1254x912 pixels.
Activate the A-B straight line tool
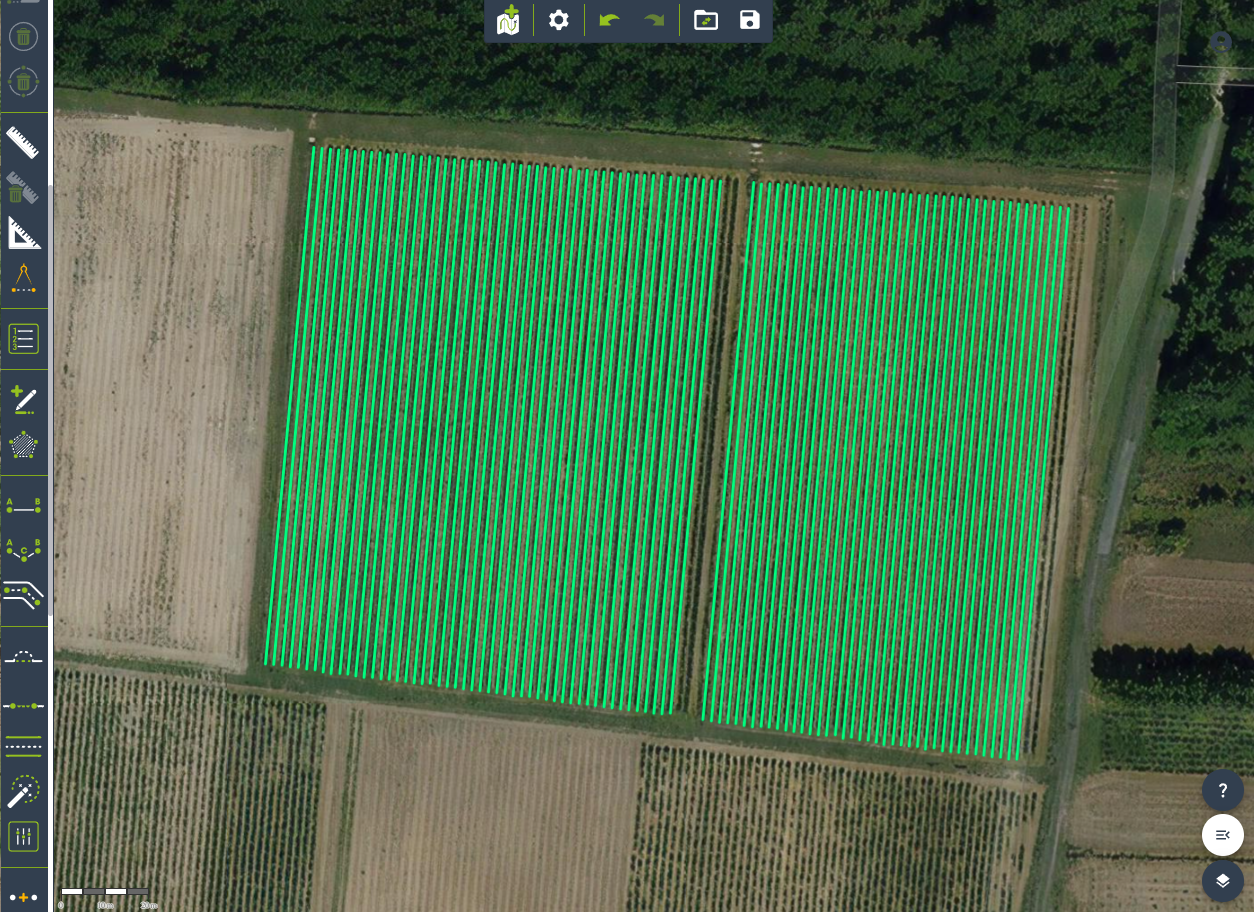click(x=23, y=505)
